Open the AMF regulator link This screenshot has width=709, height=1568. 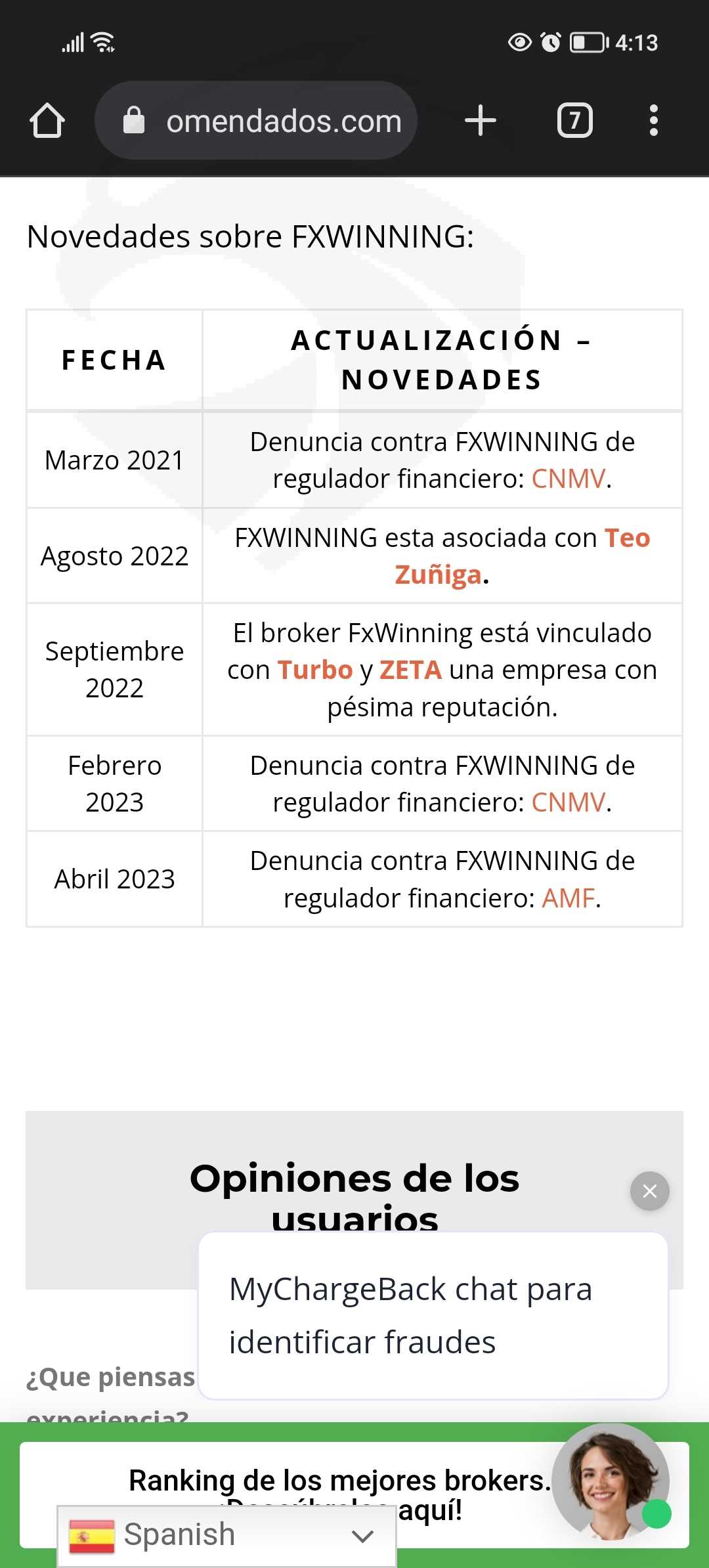[568, 898]
